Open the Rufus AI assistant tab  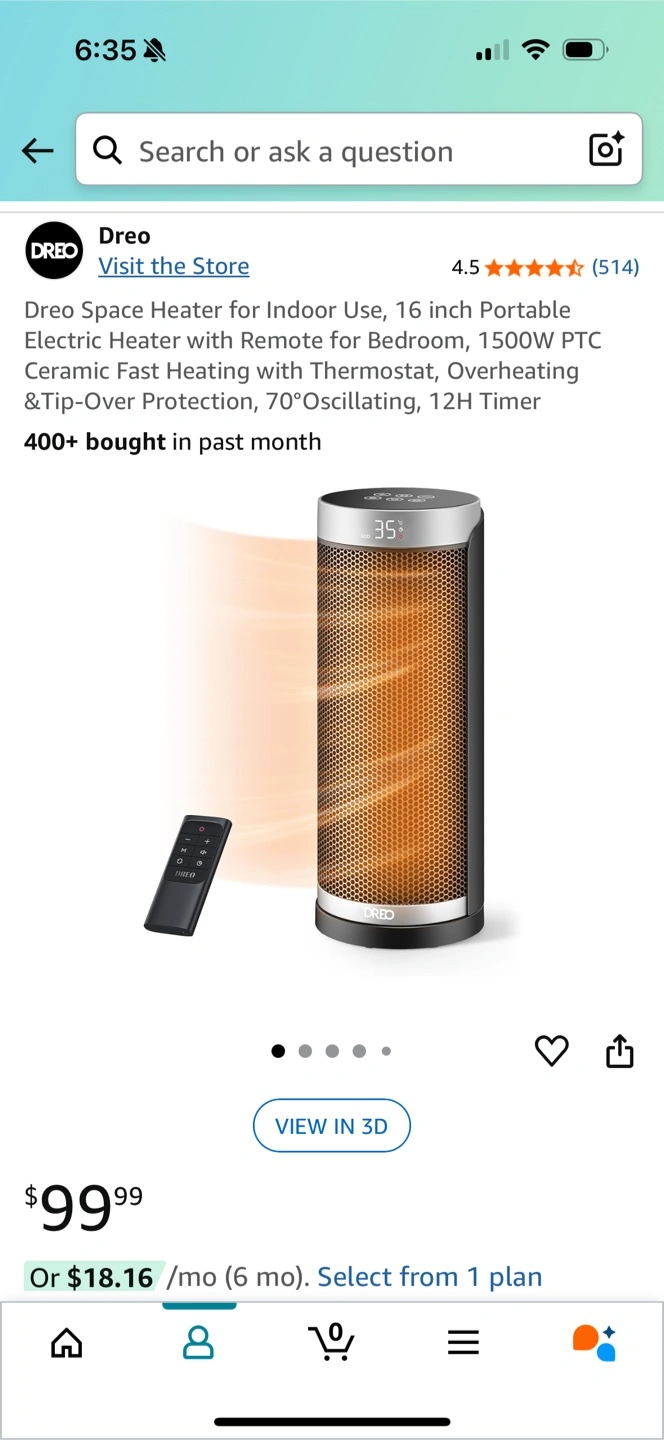[594, 1342]
